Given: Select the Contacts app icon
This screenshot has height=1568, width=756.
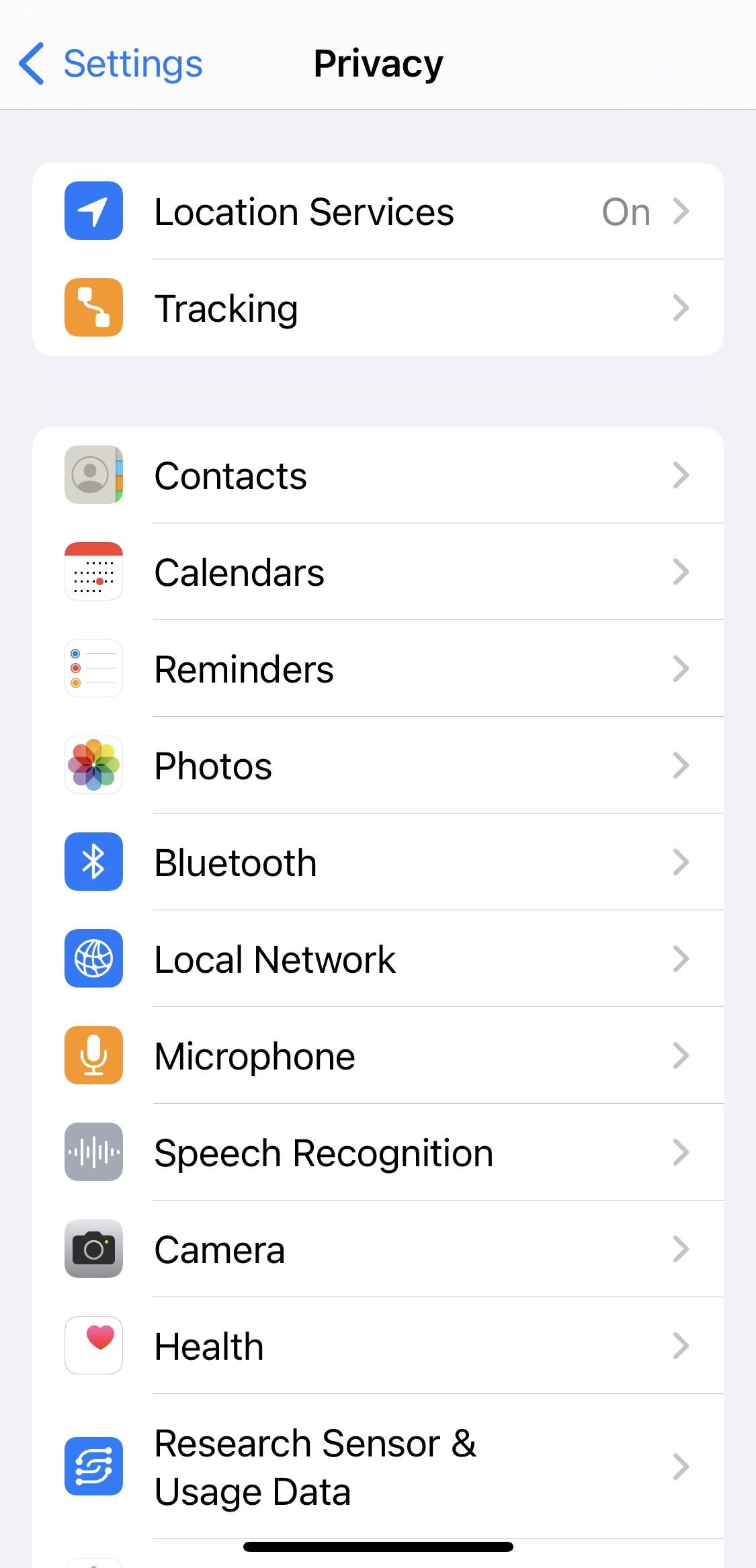Looking at the screenshot, I should 93,475.
